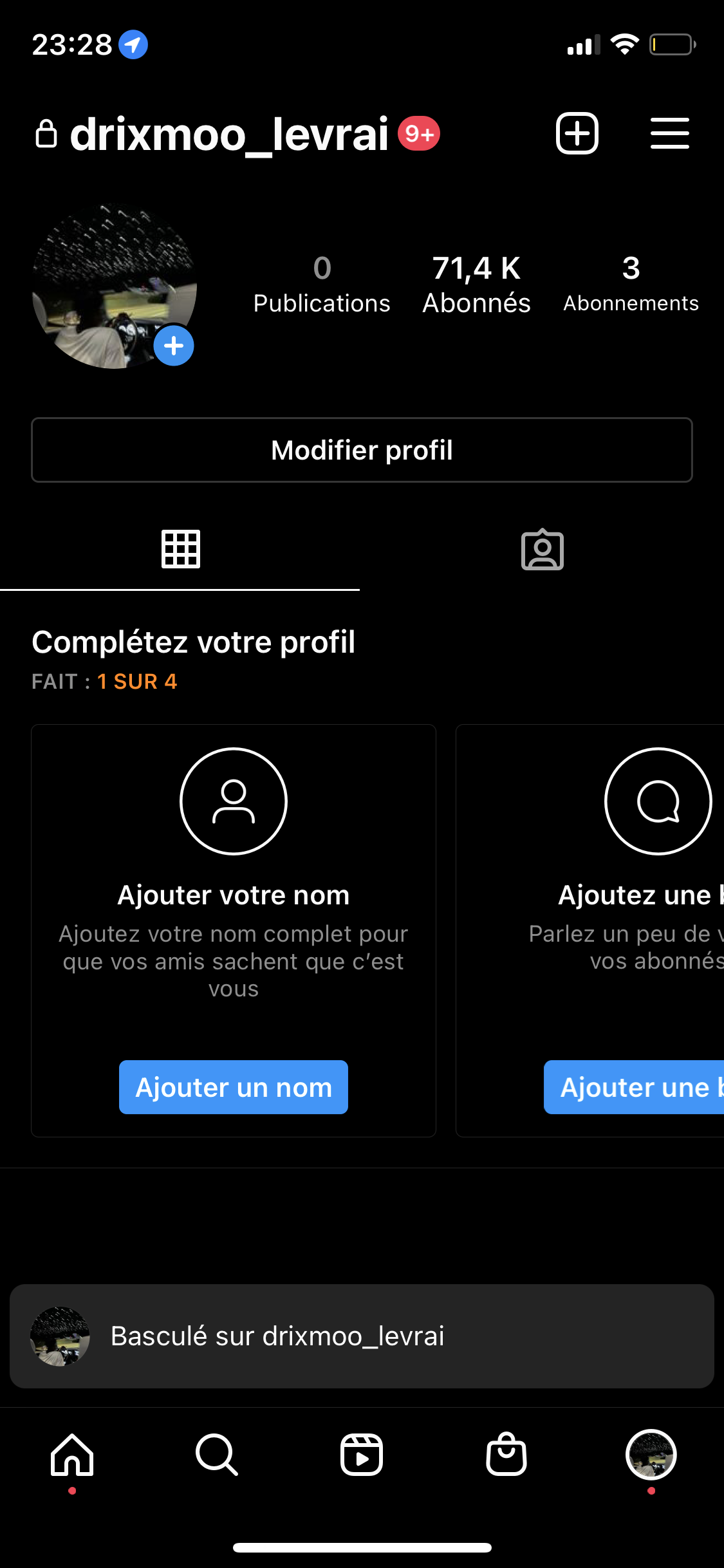Open the Reels tab
724x1568 pixels.
(x=362, y=1455)
